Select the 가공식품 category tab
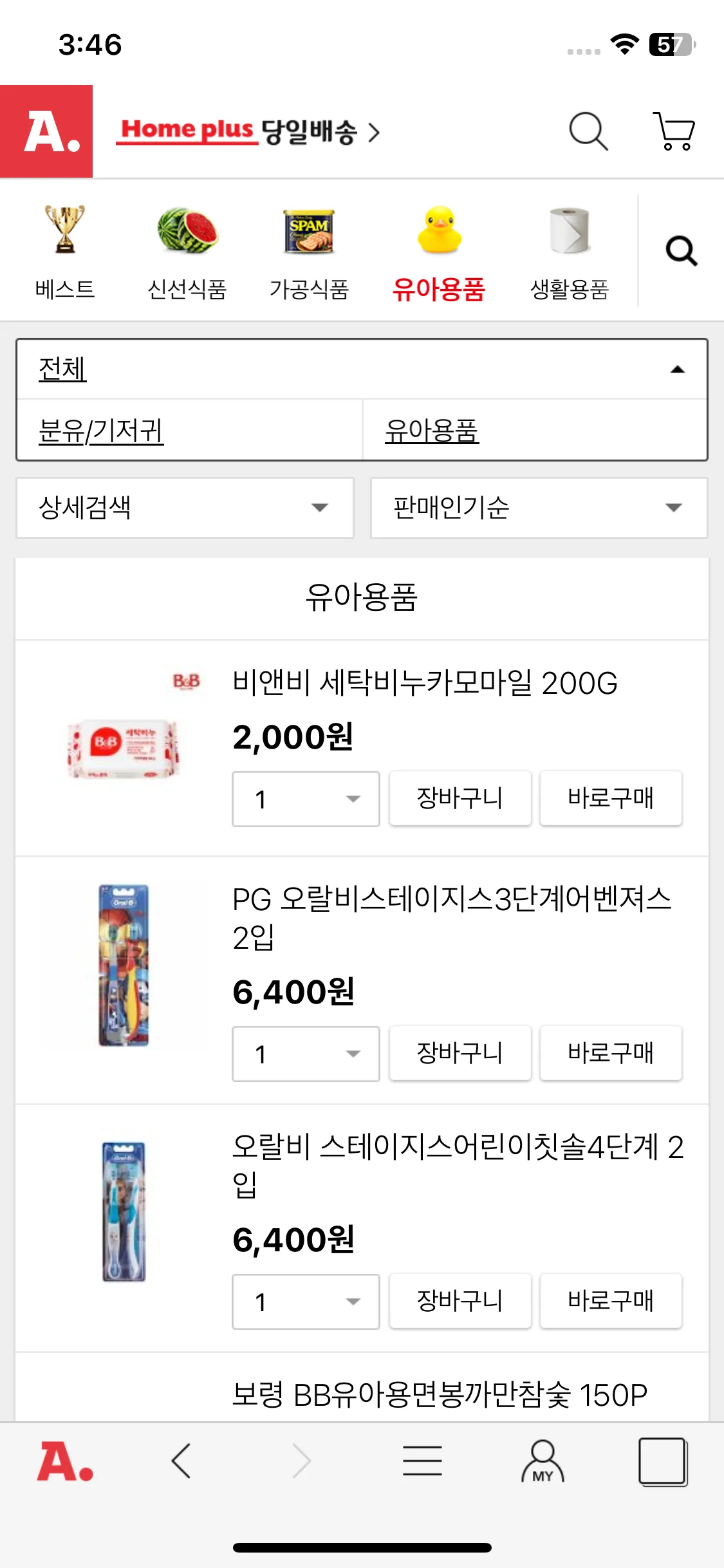Image resolution: width=724 pixels, height=1568 pixels. pos(309,252)
